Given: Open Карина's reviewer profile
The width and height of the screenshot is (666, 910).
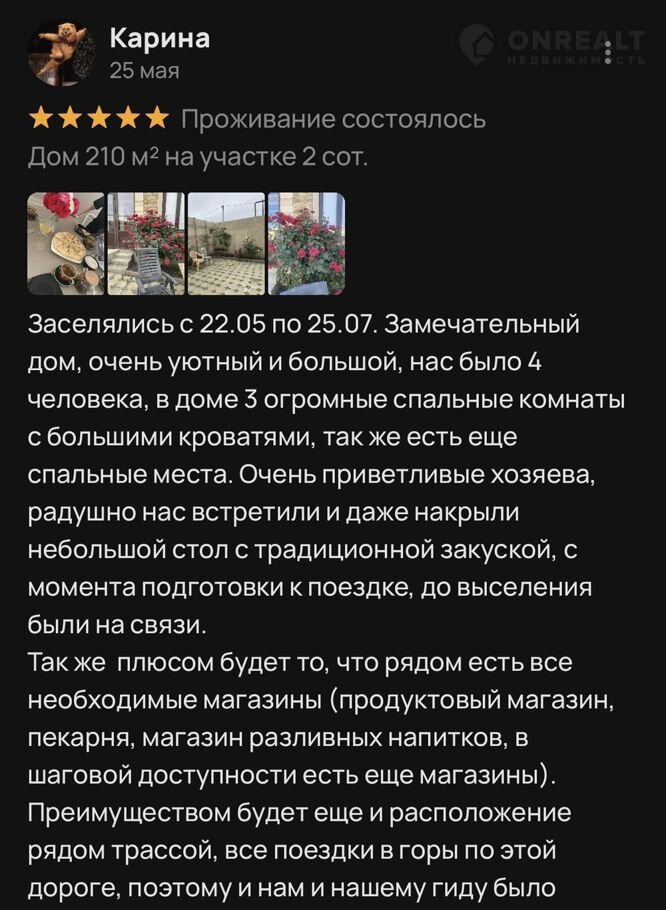Looking at the screenshot, I should click(62, 51).
